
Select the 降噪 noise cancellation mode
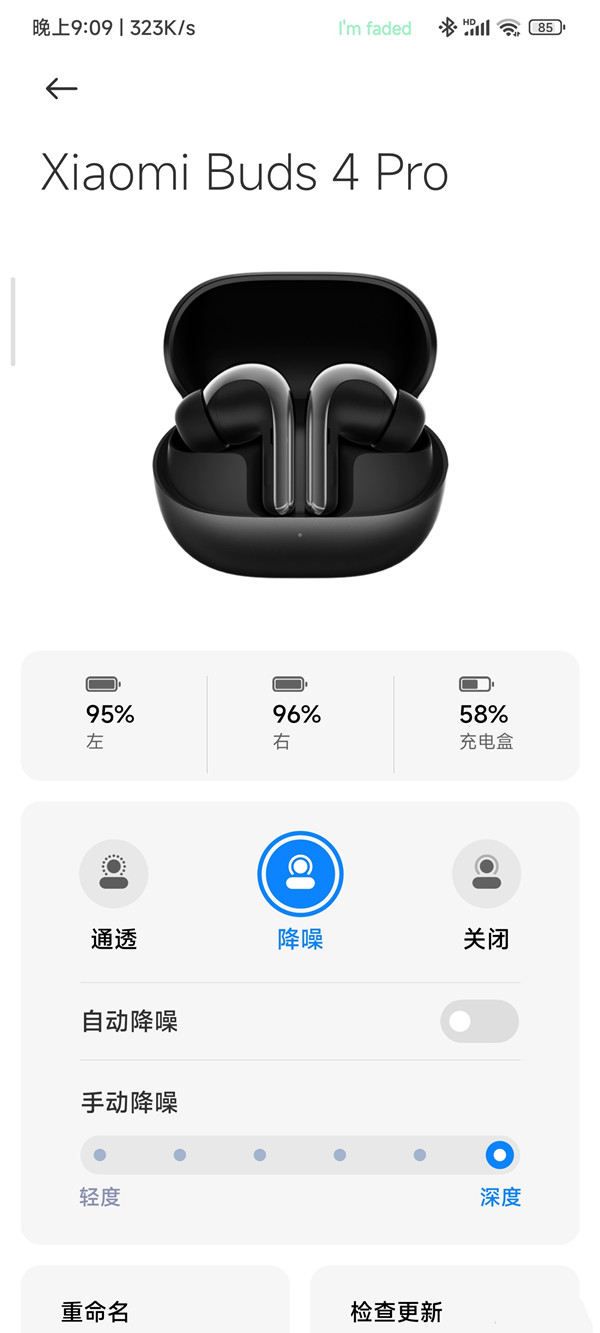[300, 874]
